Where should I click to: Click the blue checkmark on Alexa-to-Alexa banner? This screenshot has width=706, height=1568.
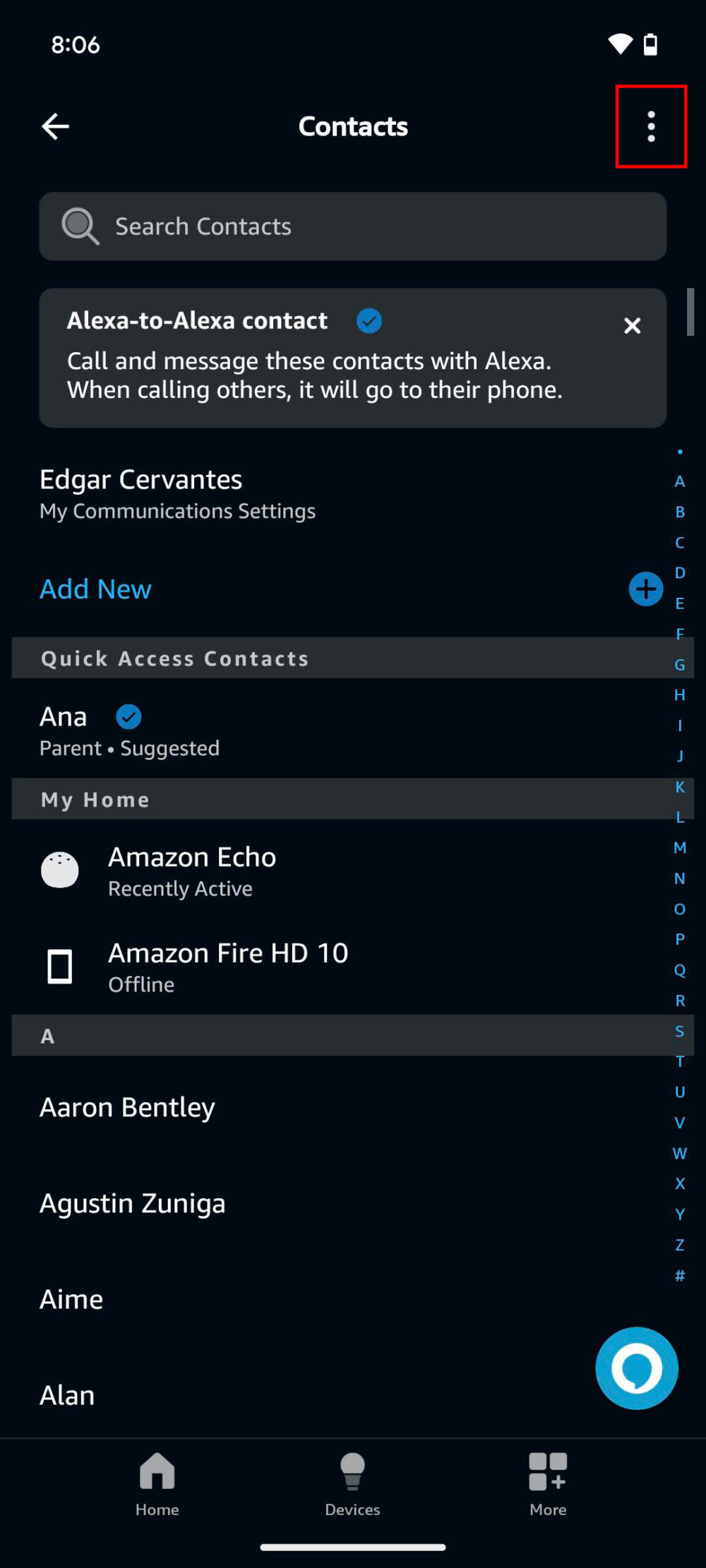click(x=368, y=321)
